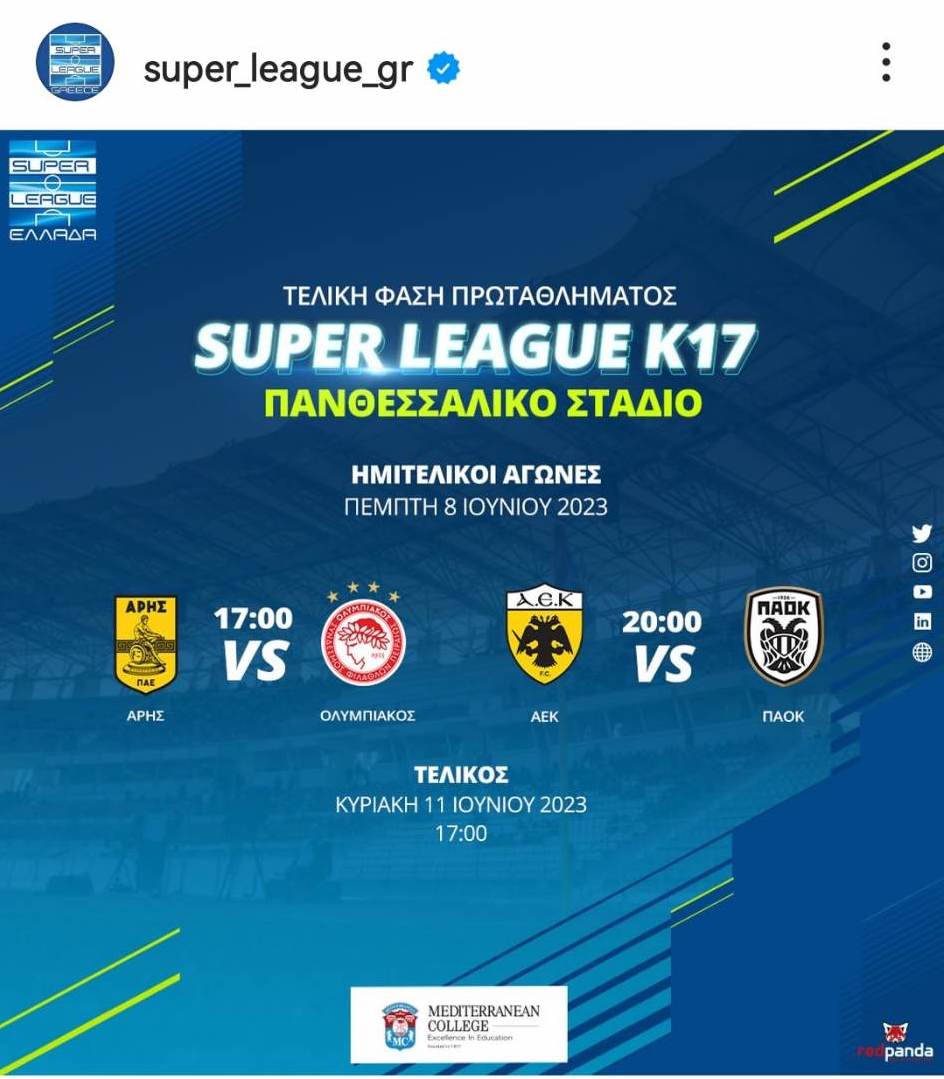Image resolution: width=944 pixels, height=1079 pixels.
Task: Open the super_league_gr username link
Action: point(278,69)
